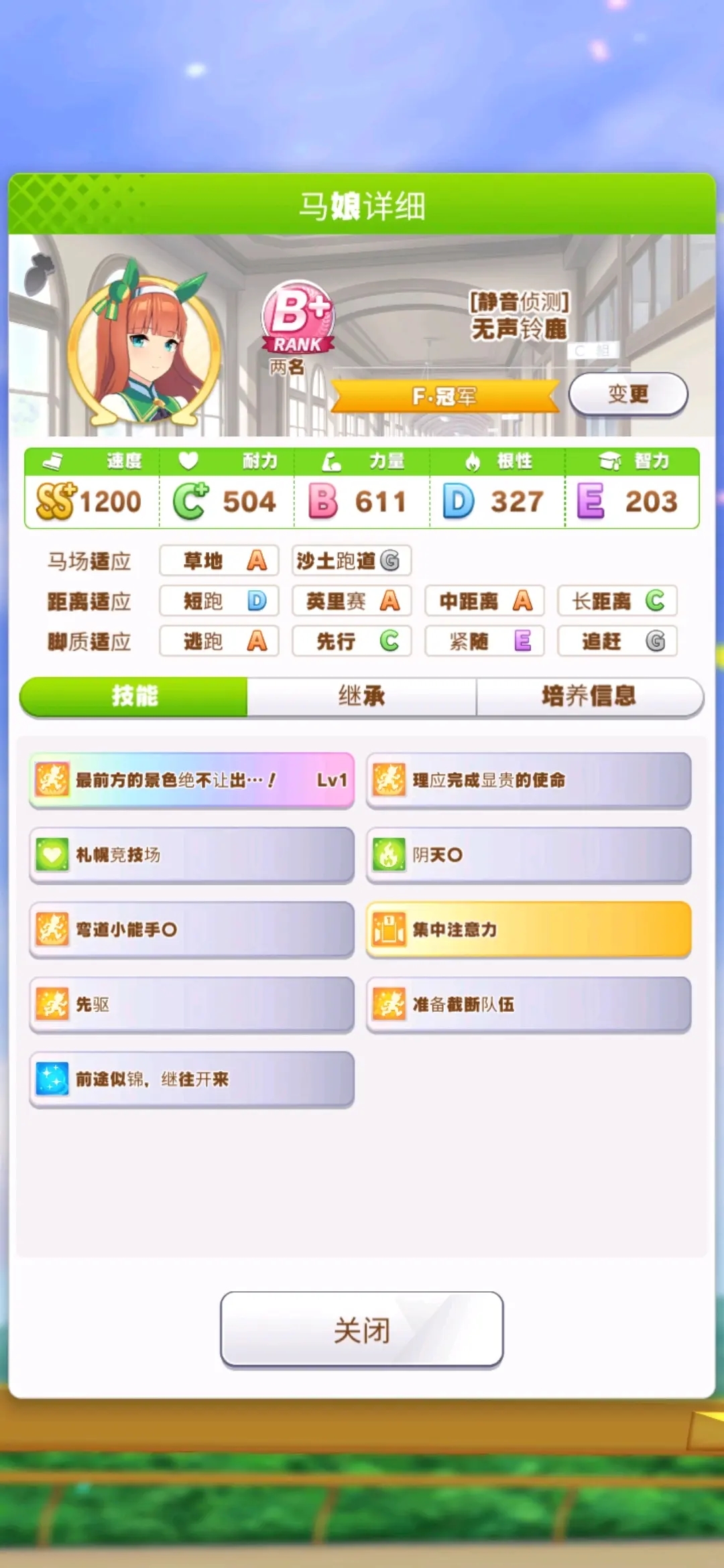Viewport: 724px width, 1568px height.
Task: Open skill 最前方的景色绝不让出 Lv1
Action: pos(192,780)
